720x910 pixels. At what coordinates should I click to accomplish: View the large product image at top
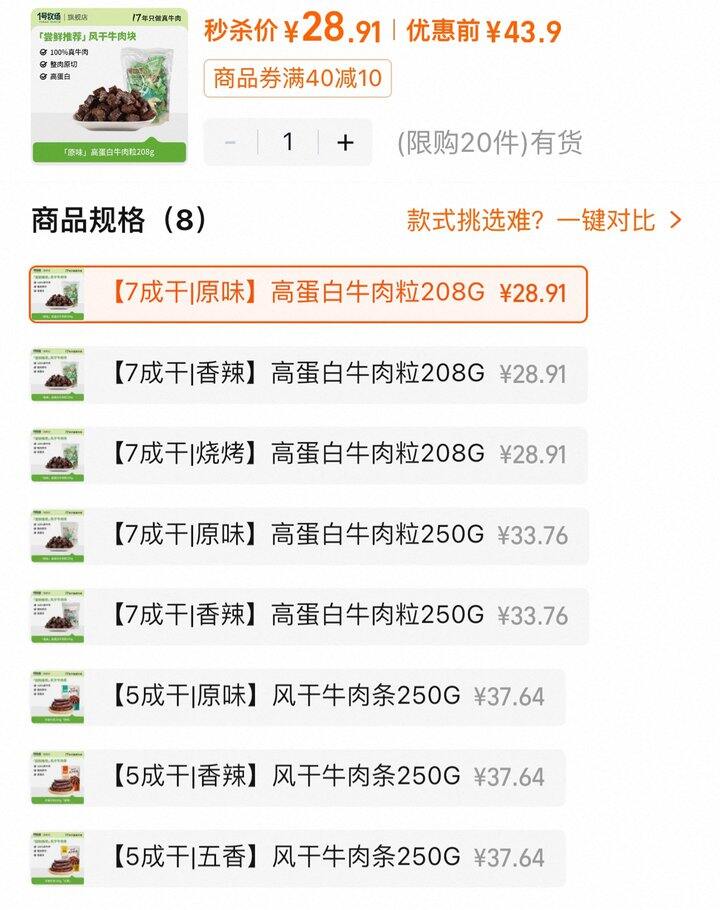pyautogui.click(x=109, y=85)
